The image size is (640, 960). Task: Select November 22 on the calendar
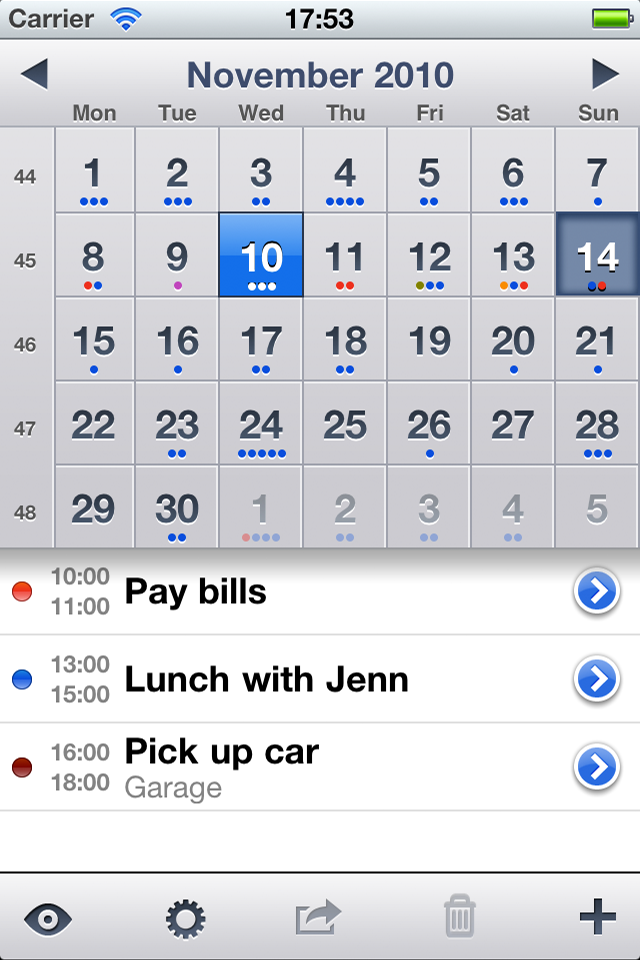click(x=93, y=425)
